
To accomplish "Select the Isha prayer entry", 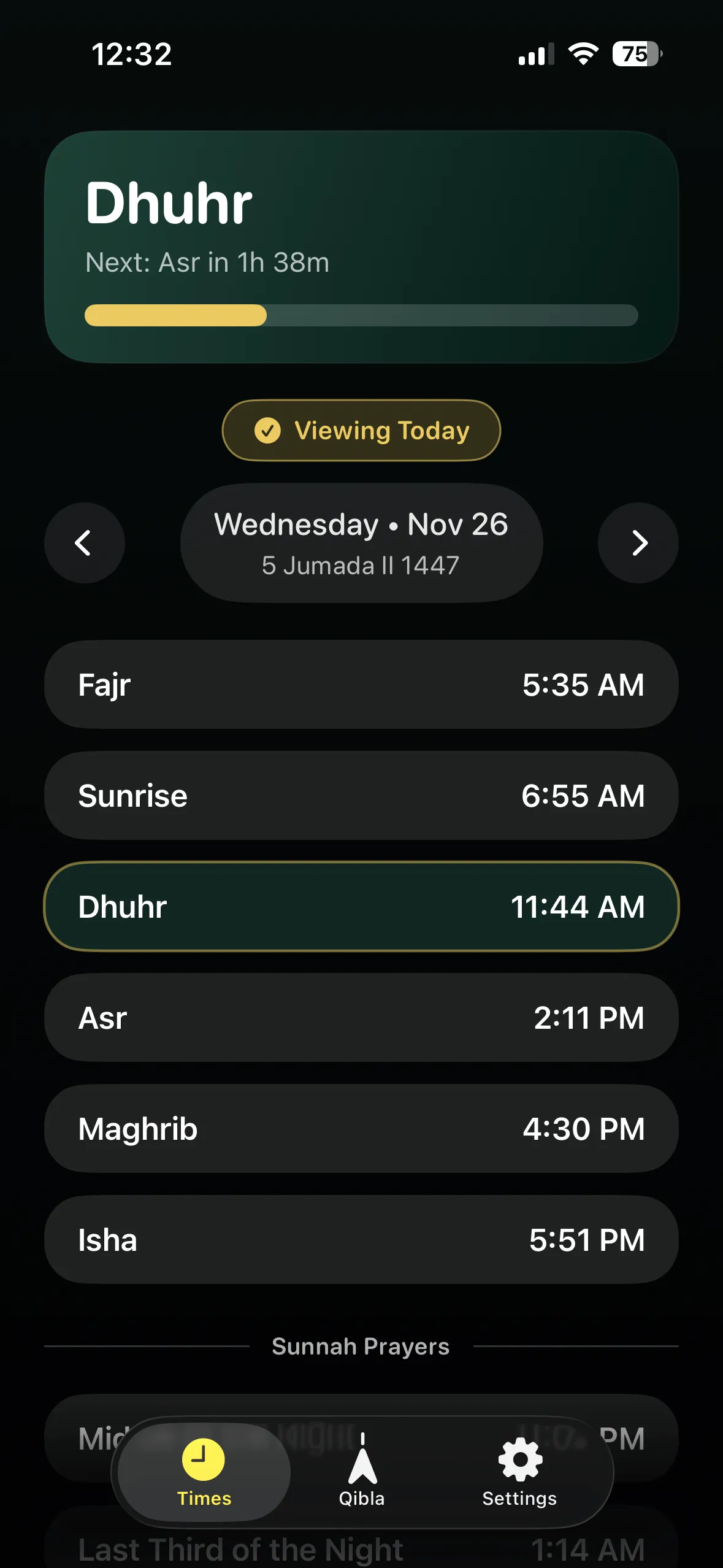I will [361, 1239].
